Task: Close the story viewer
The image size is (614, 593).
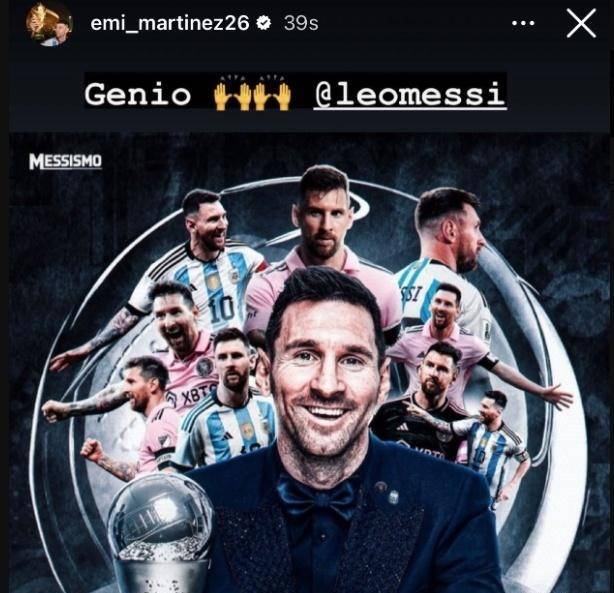Action: click(581, 24)
